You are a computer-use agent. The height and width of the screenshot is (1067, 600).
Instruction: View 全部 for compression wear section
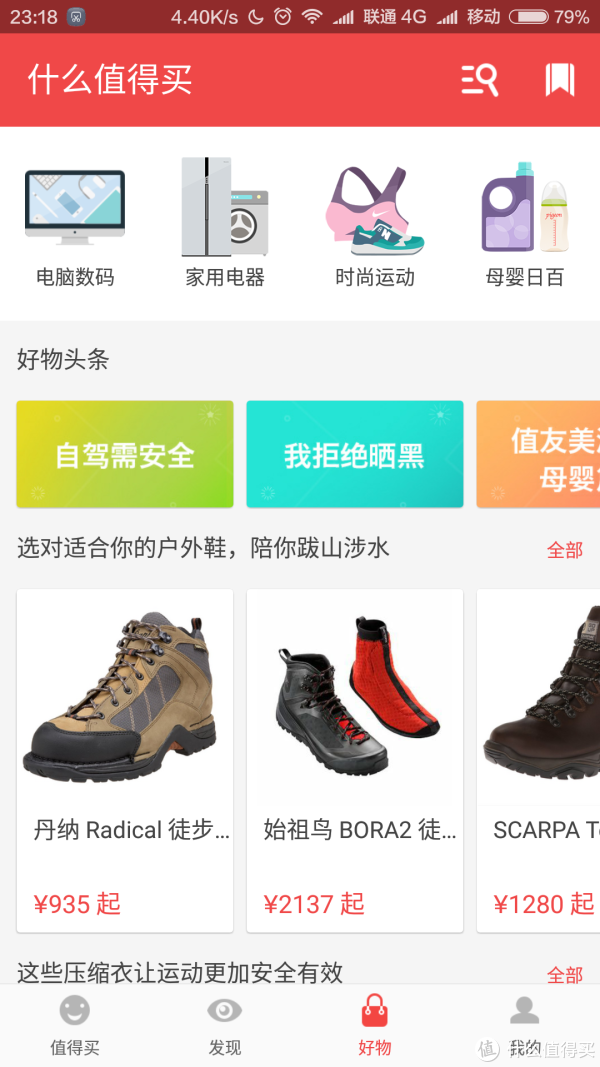(564, 974)
